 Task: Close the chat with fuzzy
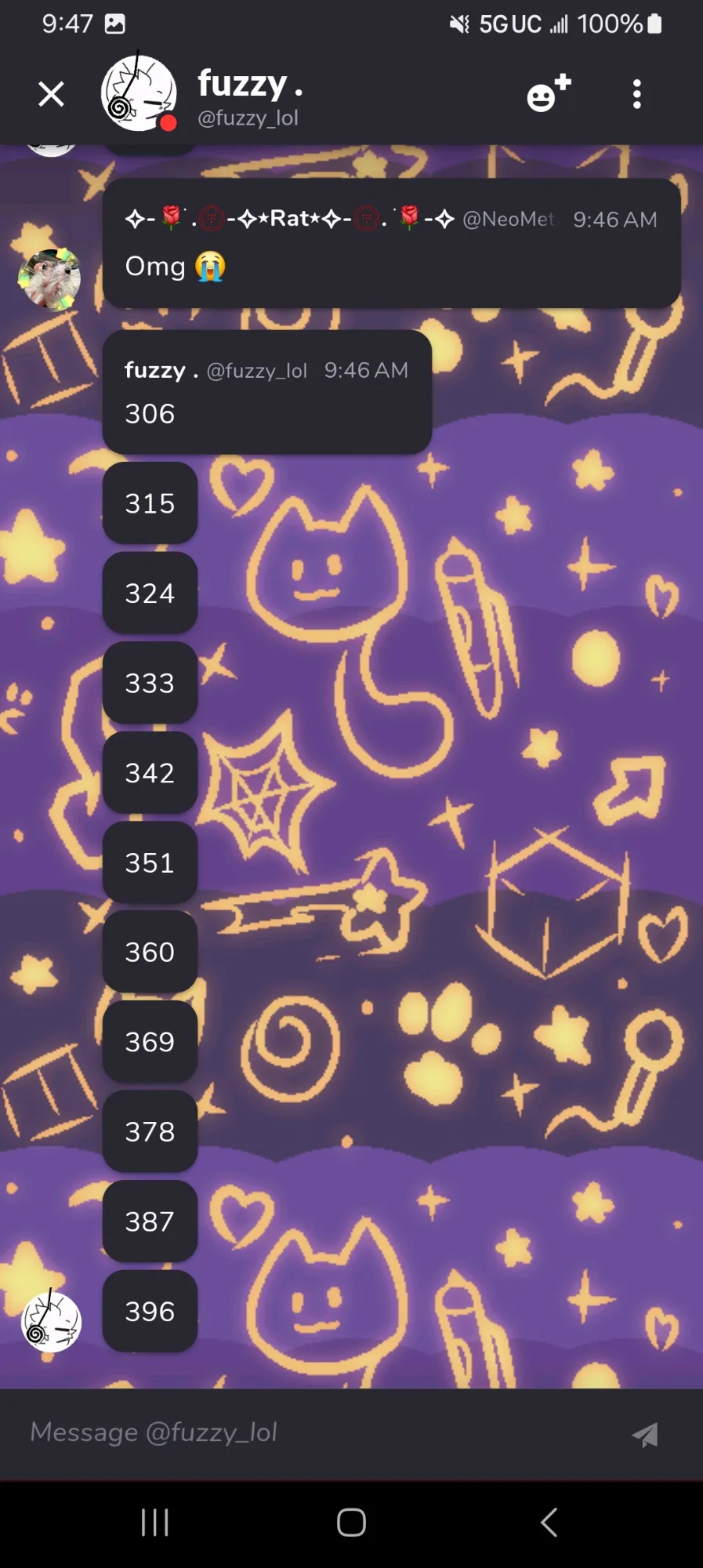click(51, 95)
